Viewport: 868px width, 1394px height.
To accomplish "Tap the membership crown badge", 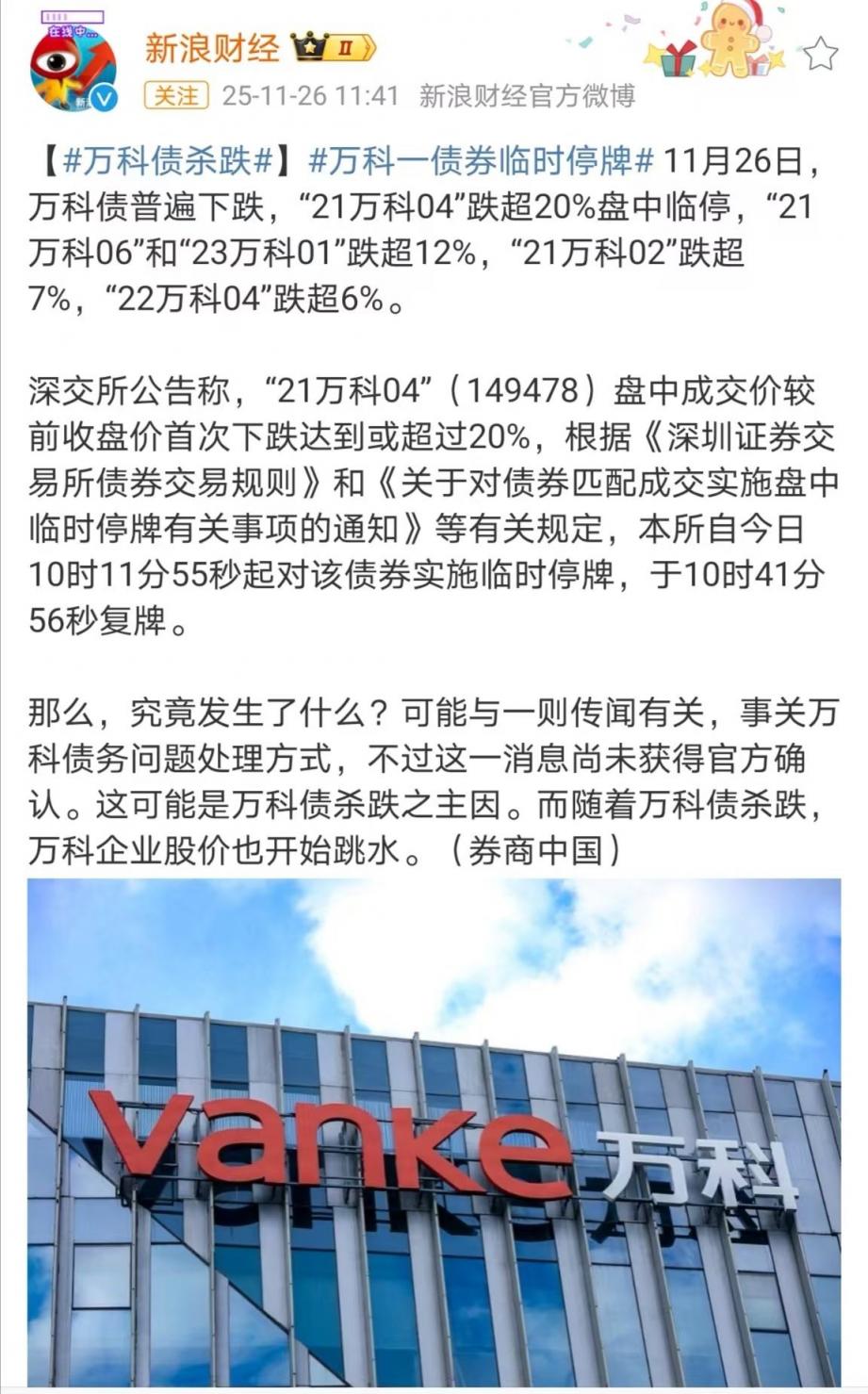I will [x=333, y=47].
